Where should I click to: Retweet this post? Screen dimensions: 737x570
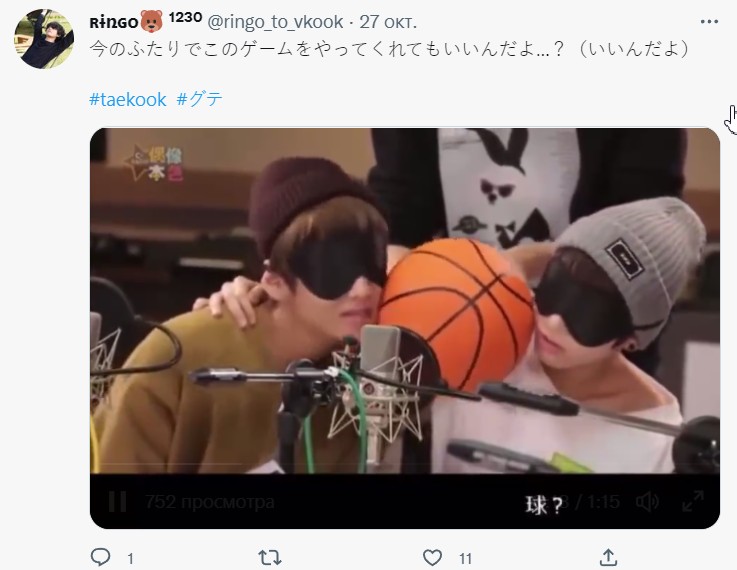click(270, 556)
